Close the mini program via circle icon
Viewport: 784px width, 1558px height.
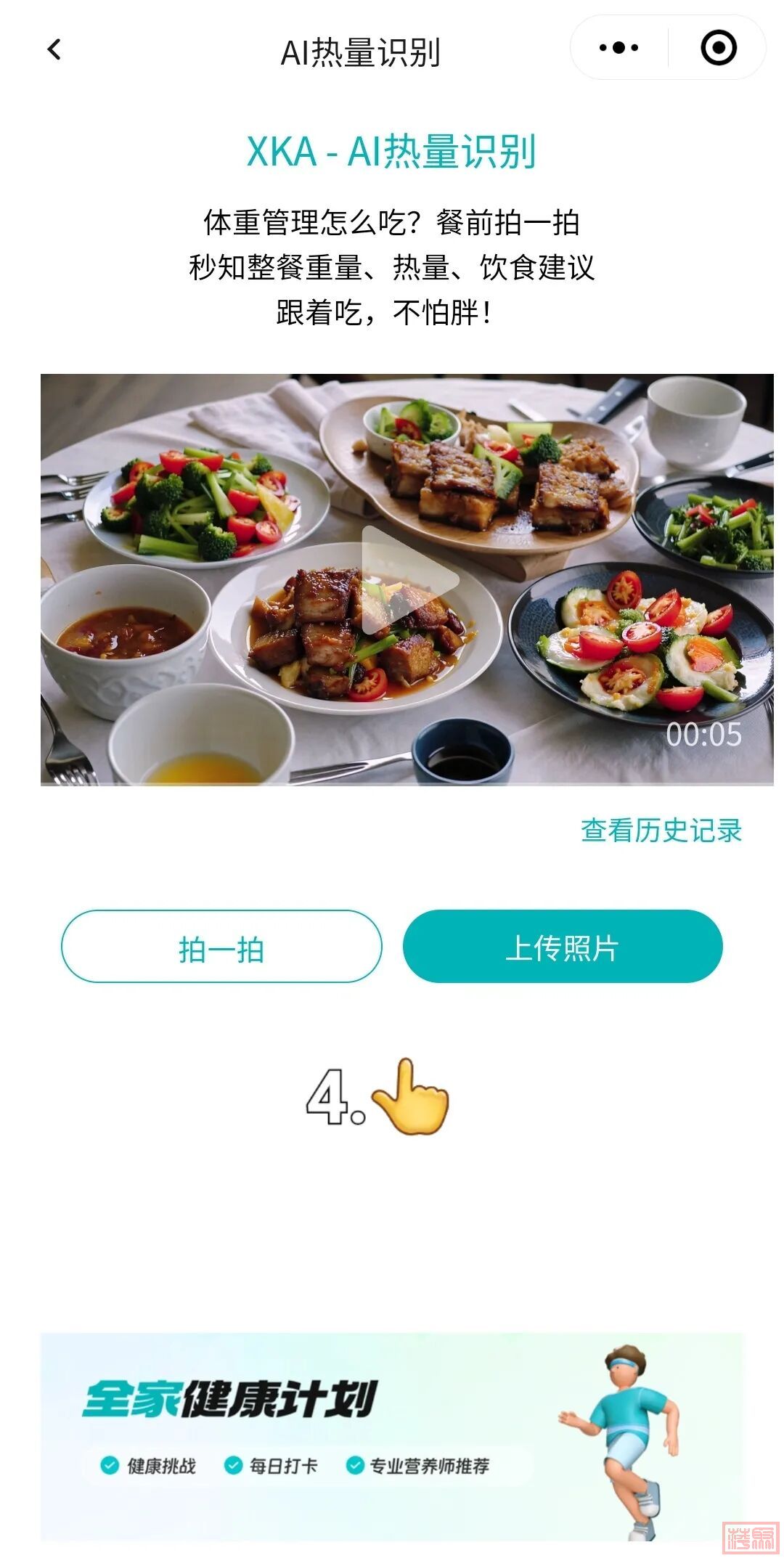[x=718, y=48]
